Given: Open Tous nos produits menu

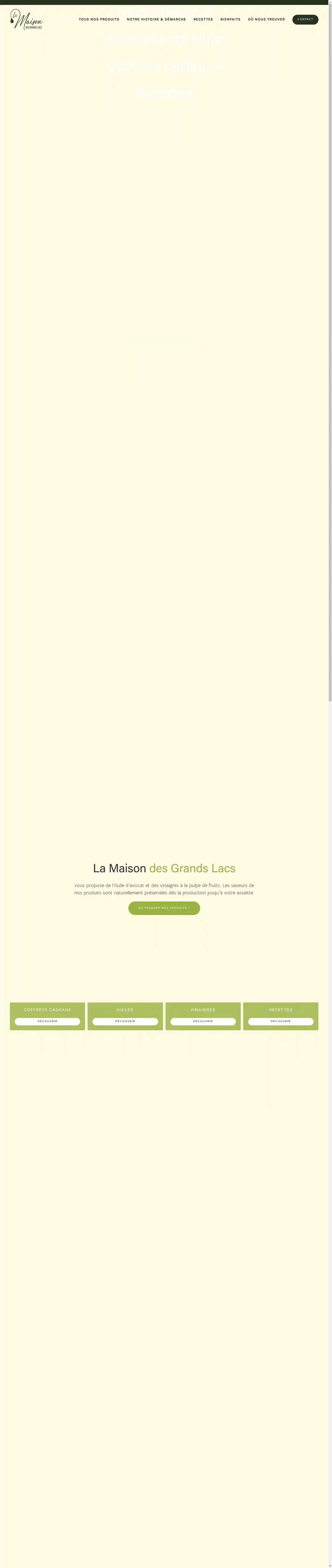Looking at the screenshot, I should click(x=99, y=19).
